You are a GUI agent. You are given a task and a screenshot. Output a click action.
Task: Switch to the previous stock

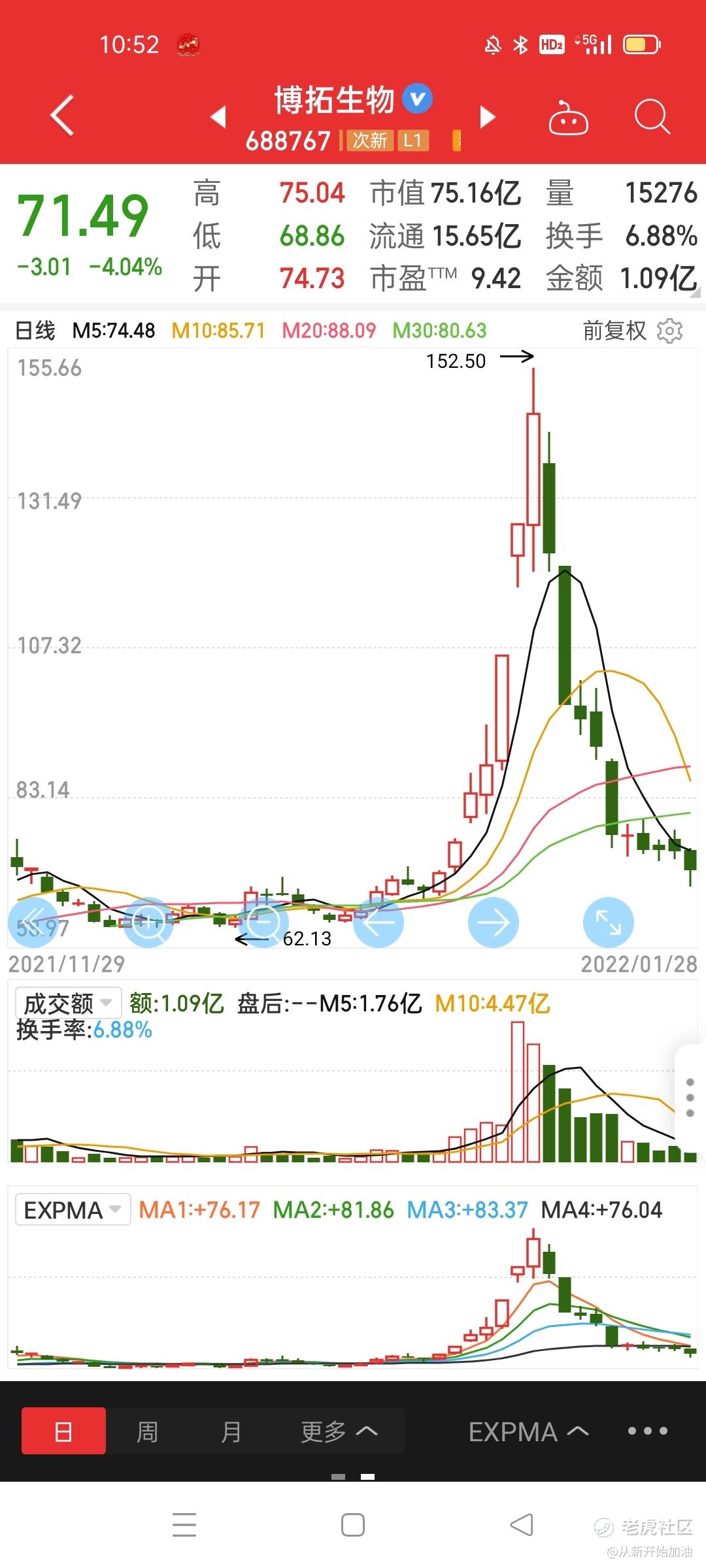tap(218, 117)
